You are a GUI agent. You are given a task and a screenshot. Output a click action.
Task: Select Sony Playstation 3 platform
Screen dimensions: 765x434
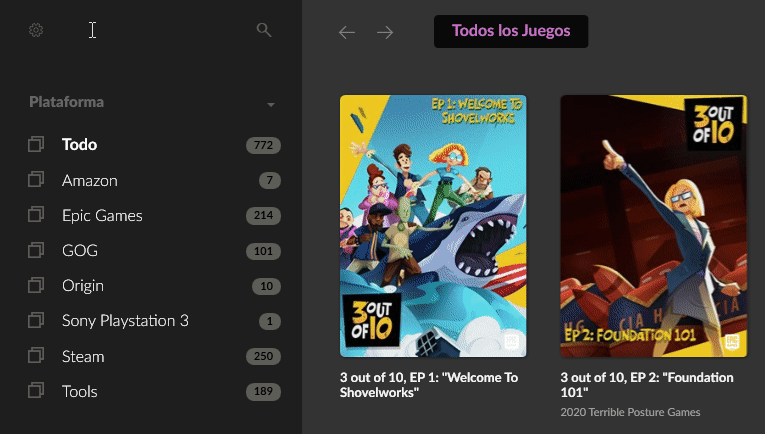click(125, 321)
